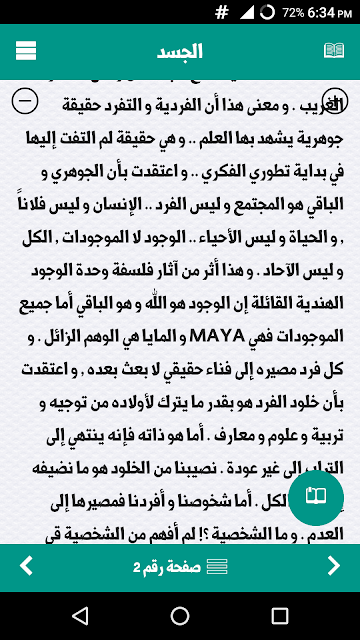This screenshot has height=640, width=360.
Task: Open the hamburger drawer menu
Action: pos(26,51)
